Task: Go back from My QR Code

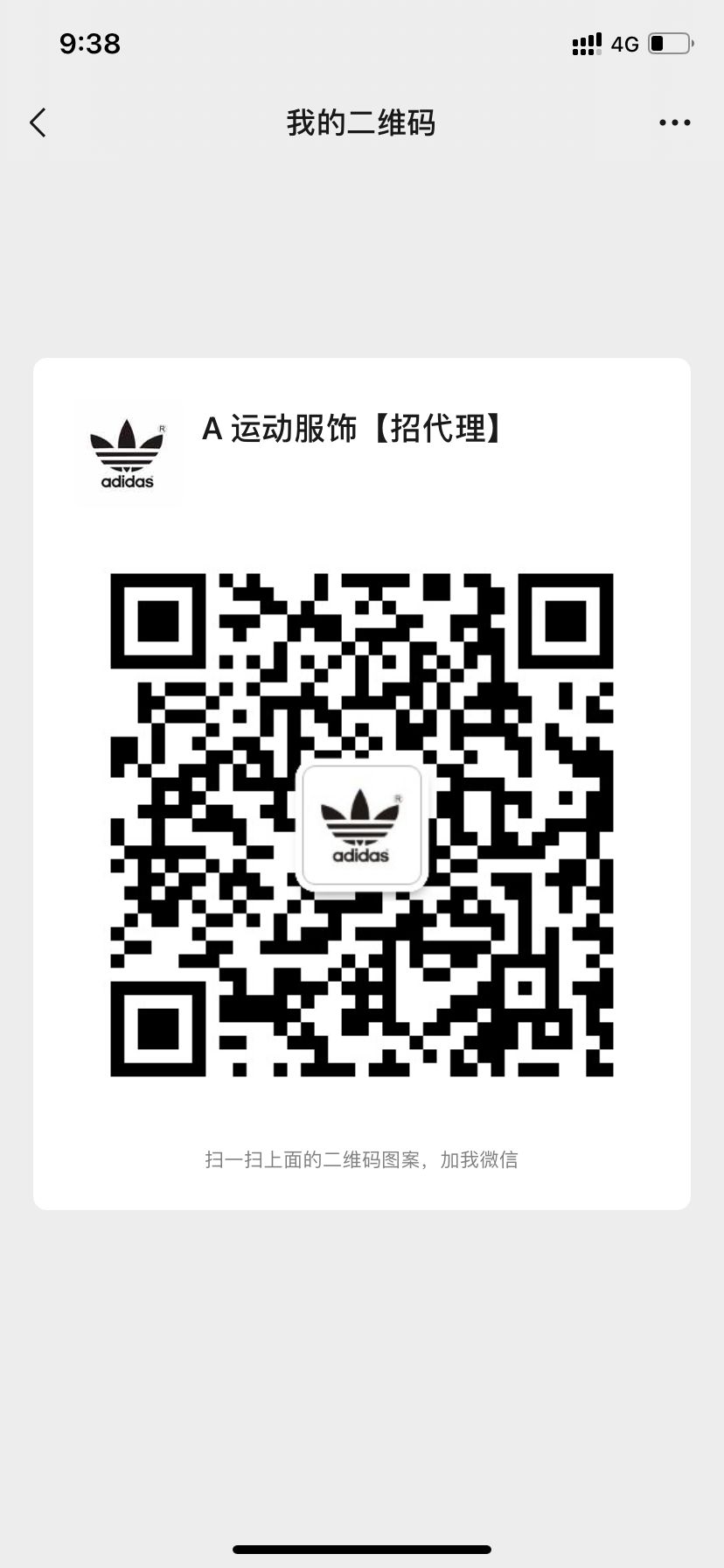Action: tap(38, 123)
